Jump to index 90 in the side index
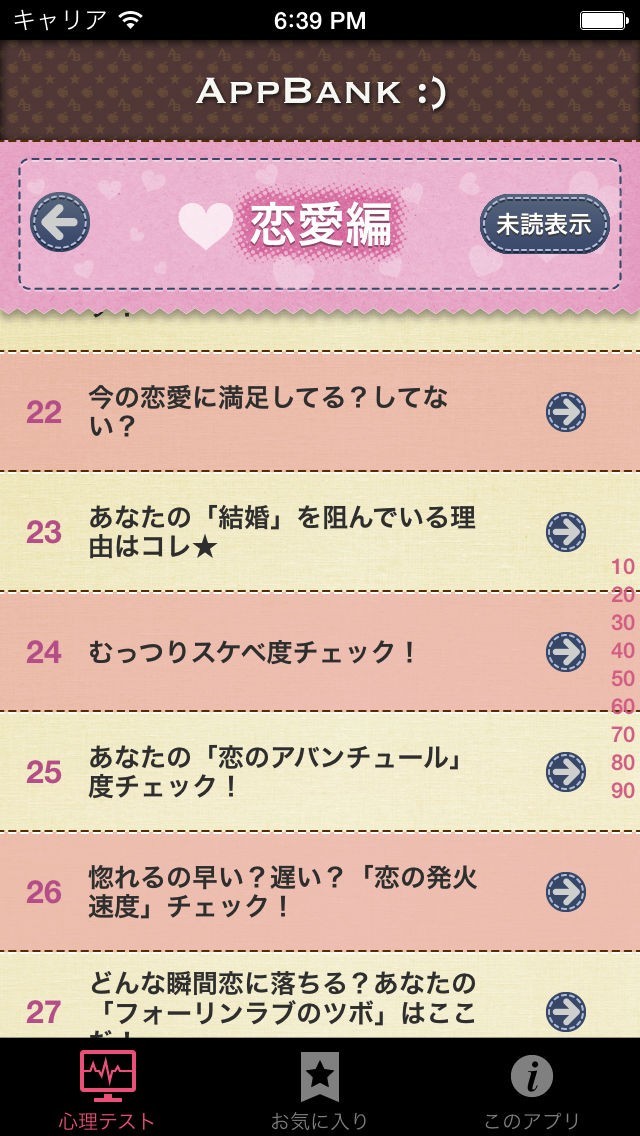Image resolution: width=640 pixels, height=1136 pixels. pyautogui.click(x=623, y=790)
